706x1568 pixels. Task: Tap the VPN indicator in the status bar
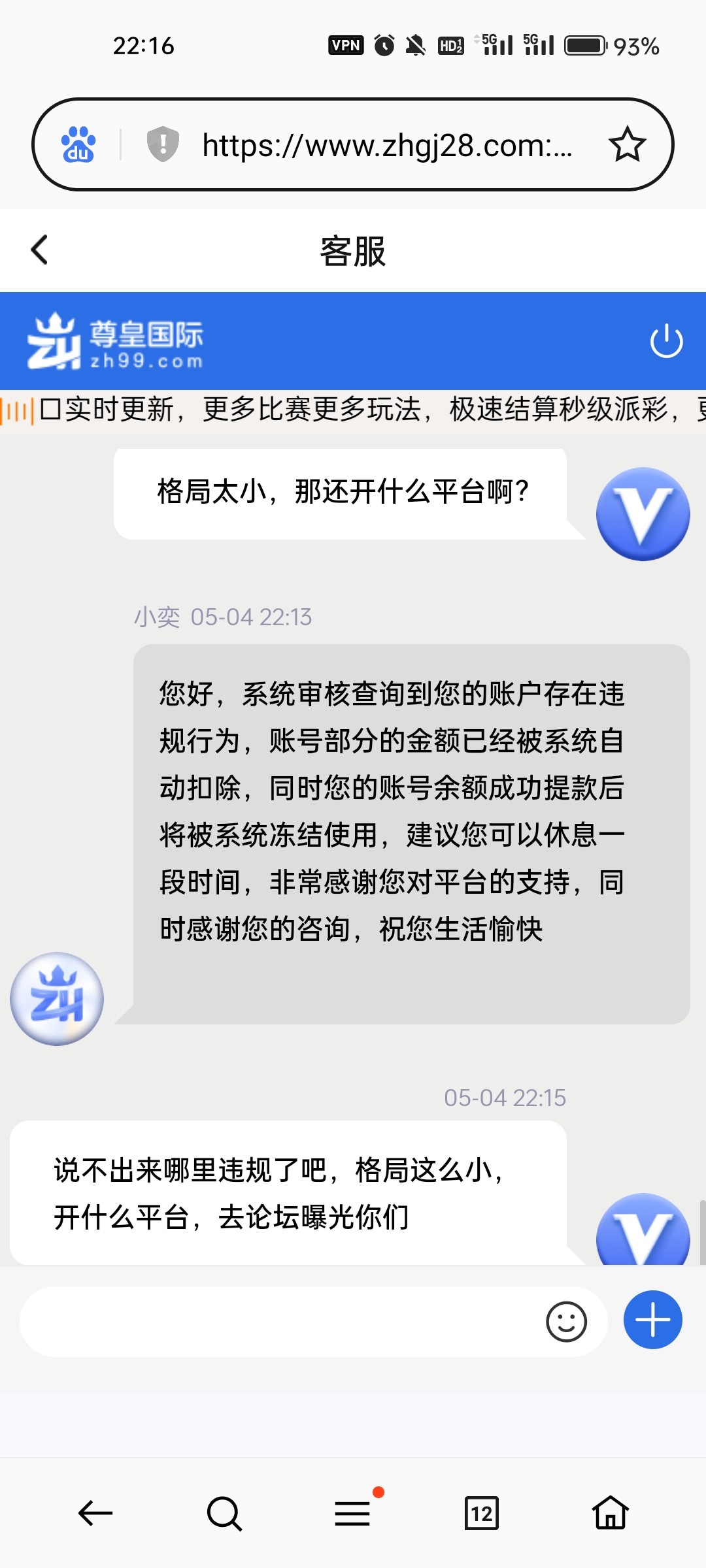click(345, 44)
